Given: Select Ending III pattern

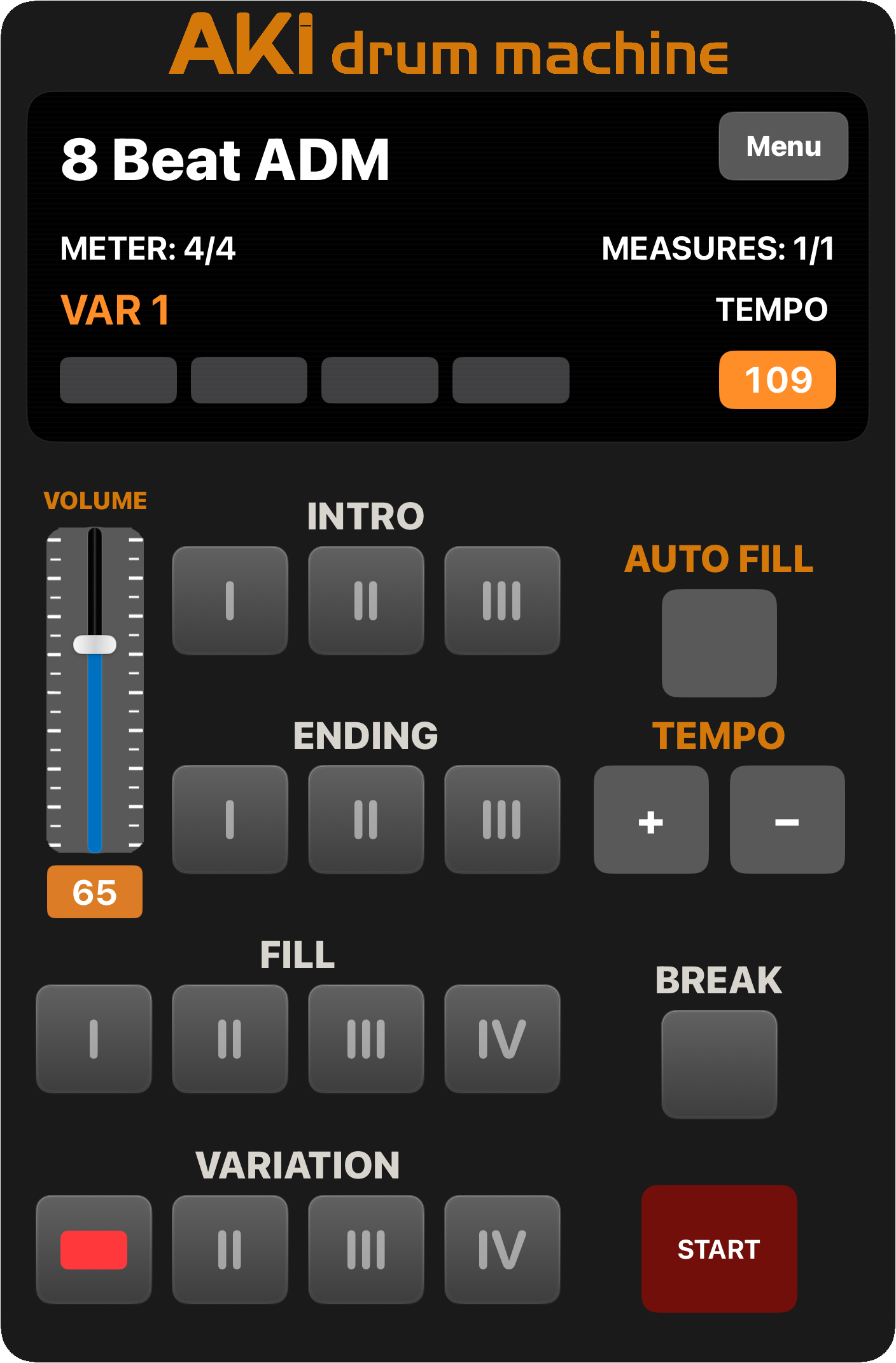Looking at the screenshot, I should (502, 819).
